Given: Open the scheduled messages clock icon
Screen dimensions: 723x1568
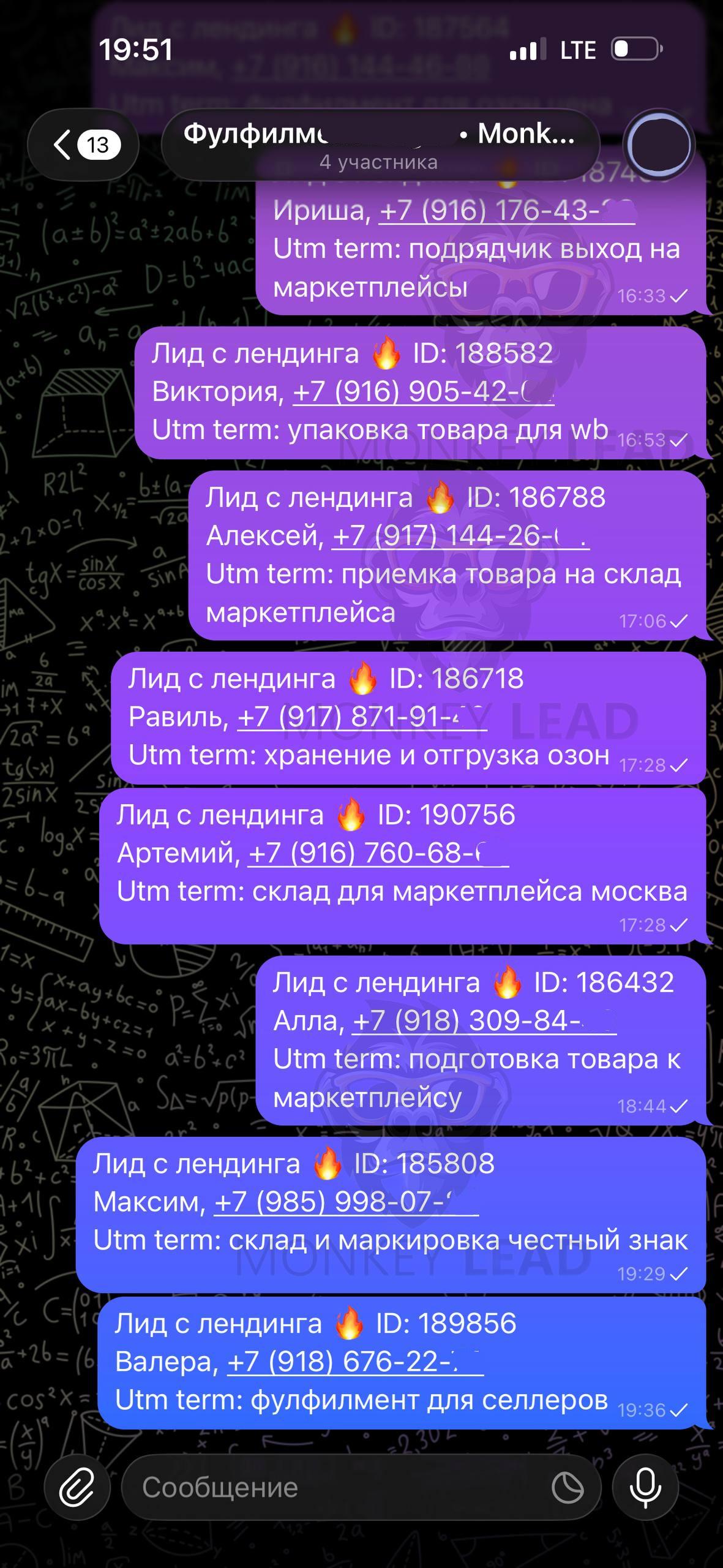Looking at the screenshot, I should pos(568,1487).
